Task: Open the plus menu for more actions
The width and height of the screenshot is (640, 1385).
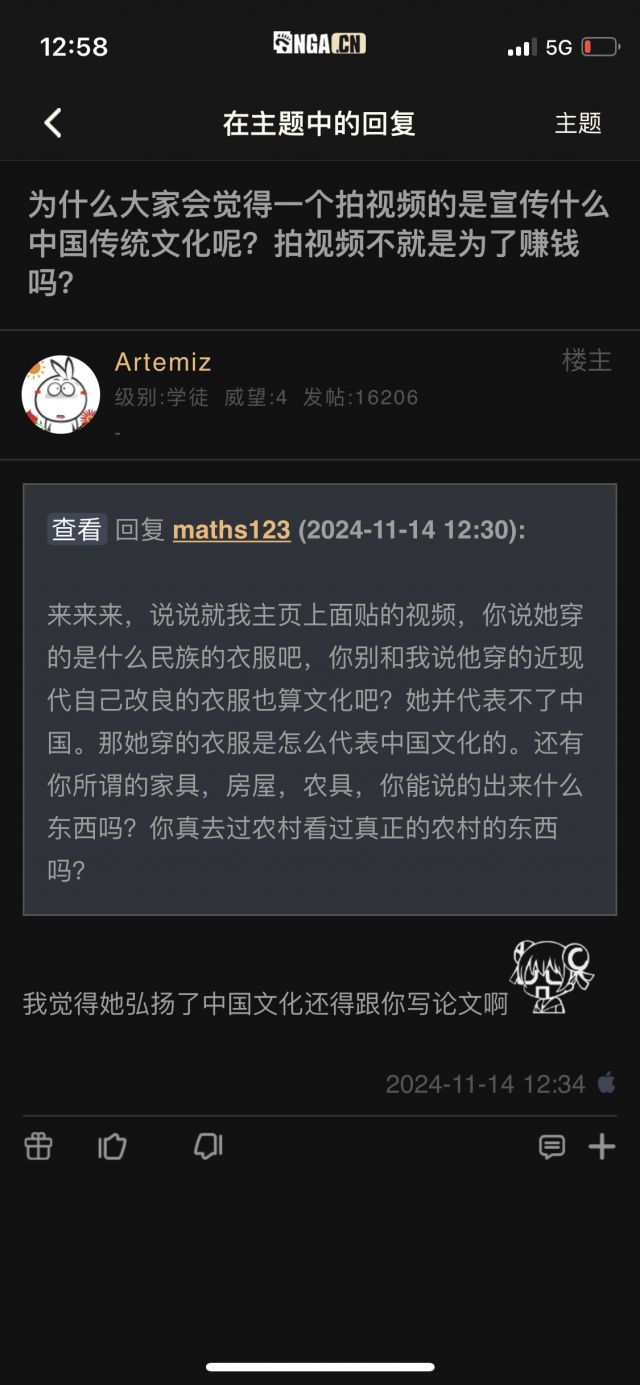Action: coord(601,1146)
